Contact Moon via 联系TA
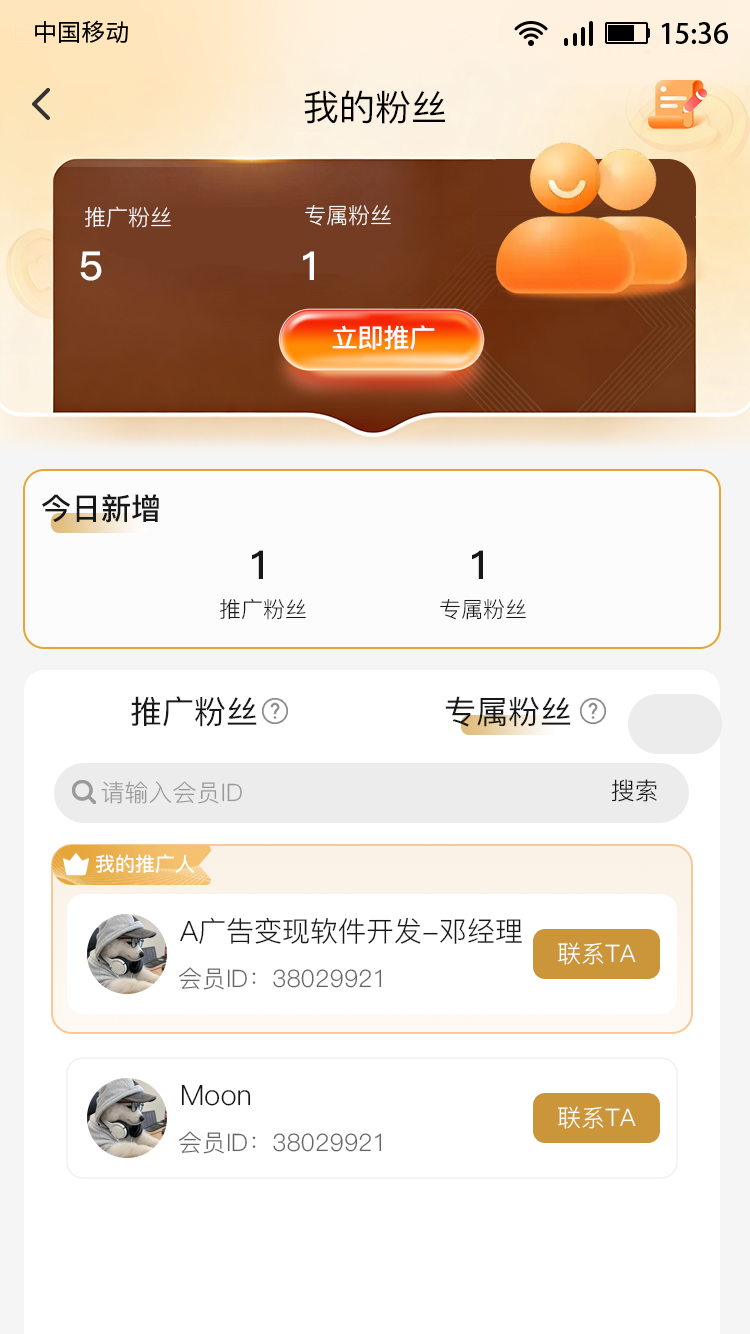Image resolution: width=750 pixels, height=1334 pixels. click(x=596, y=1118)
